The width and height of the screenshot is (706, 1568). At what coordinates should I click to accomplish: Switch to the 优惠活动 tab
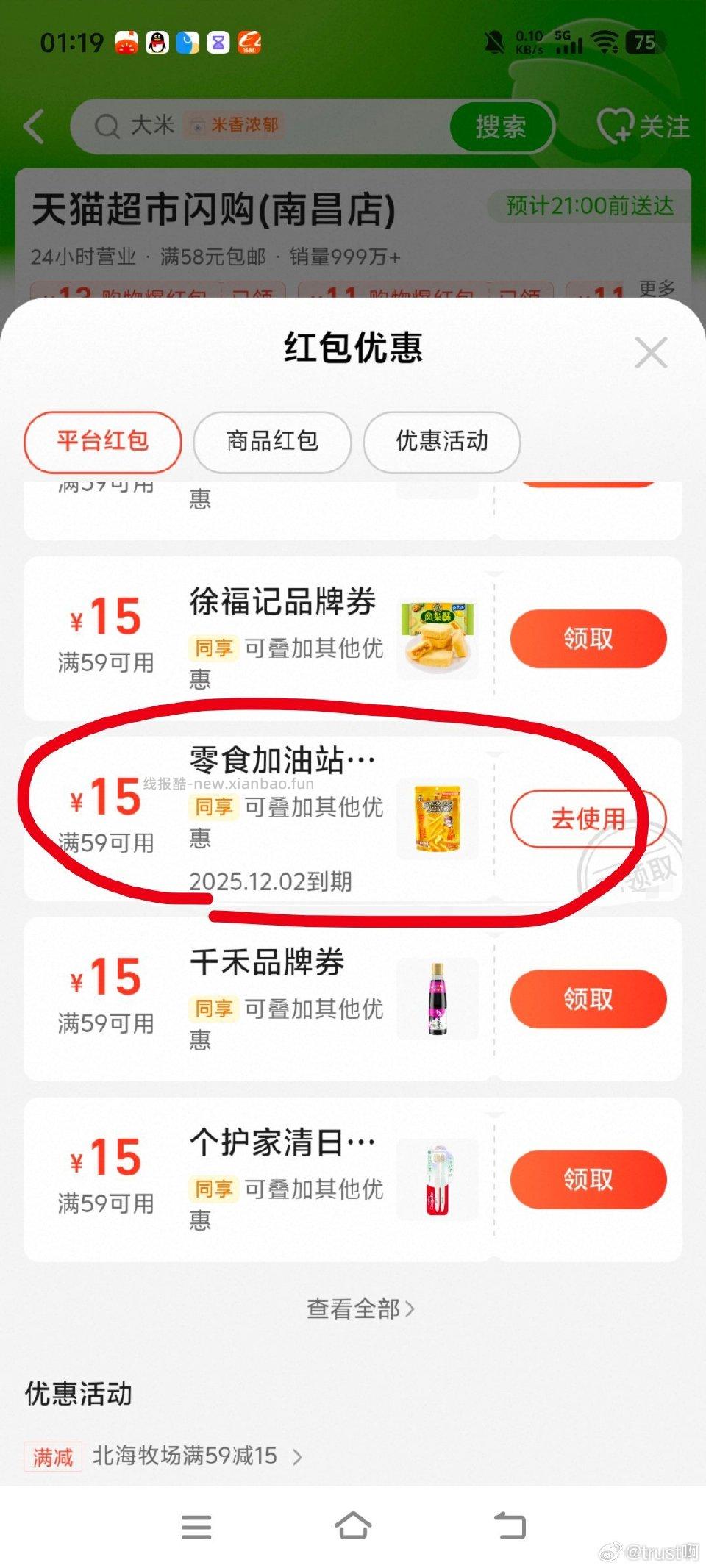pos(440,441)
